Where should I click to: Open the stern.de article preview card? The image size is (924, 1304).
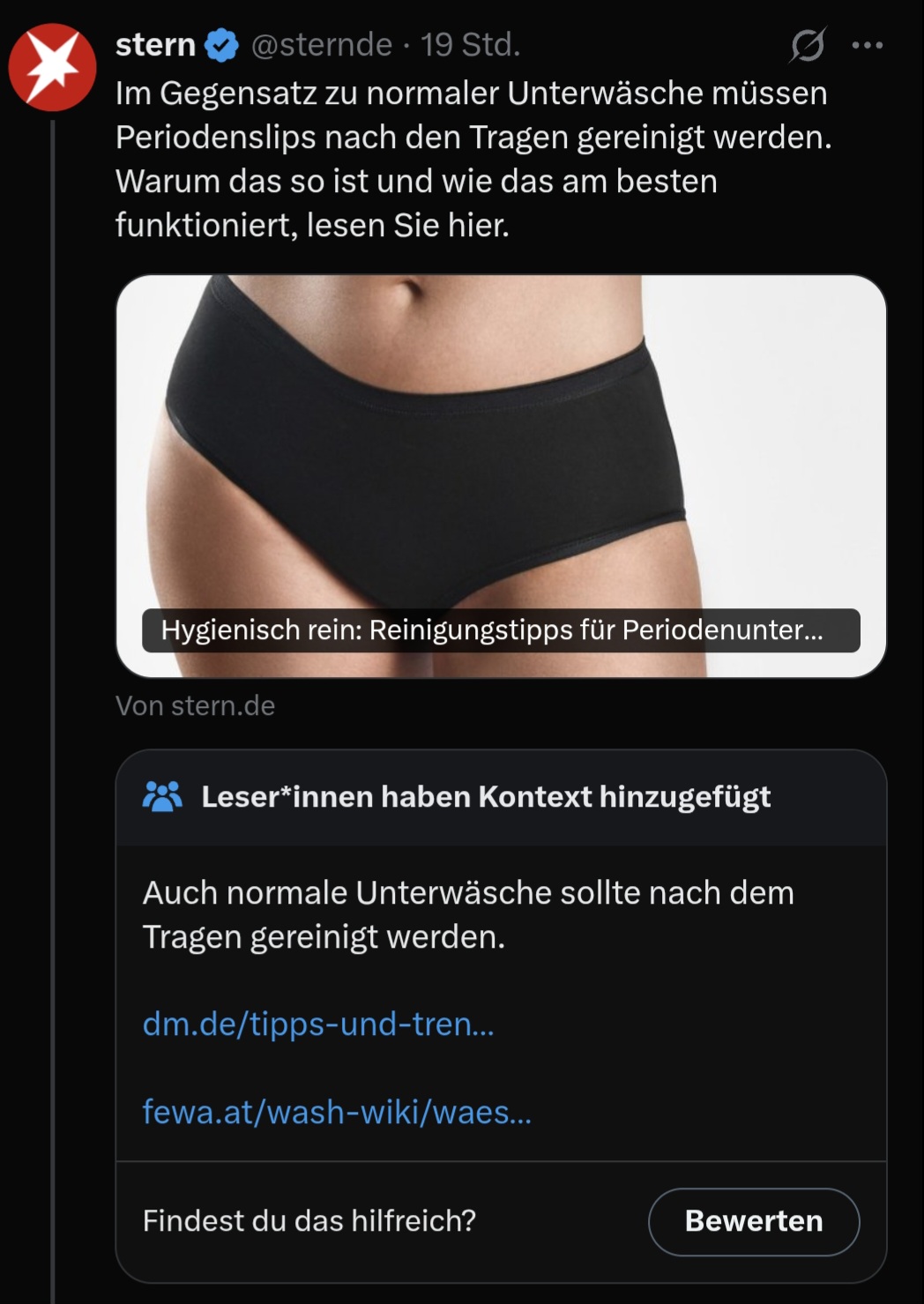pyautogui.click(x=501, y=476)
